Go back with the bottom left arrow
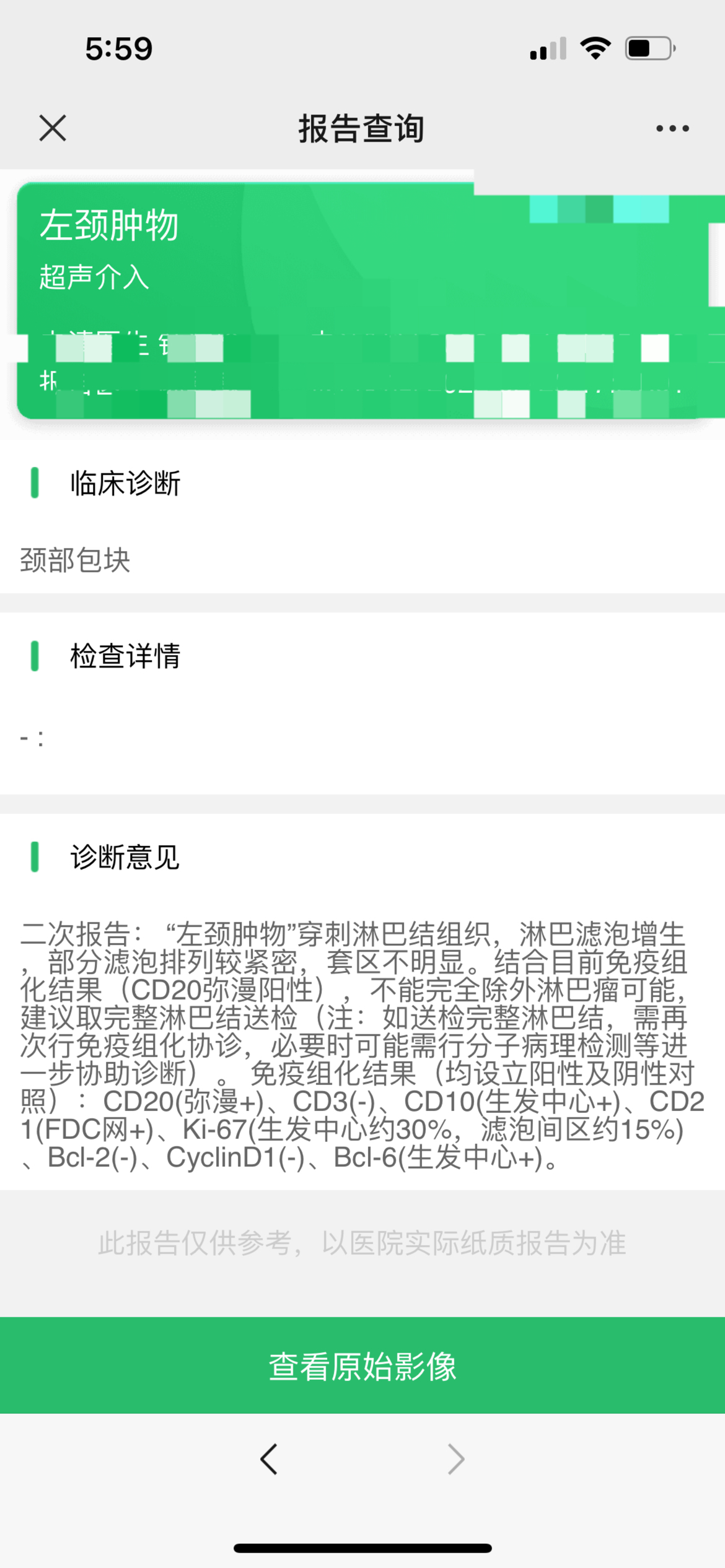The height and width of the screenshot is (1568, 725). [269, 1459]
